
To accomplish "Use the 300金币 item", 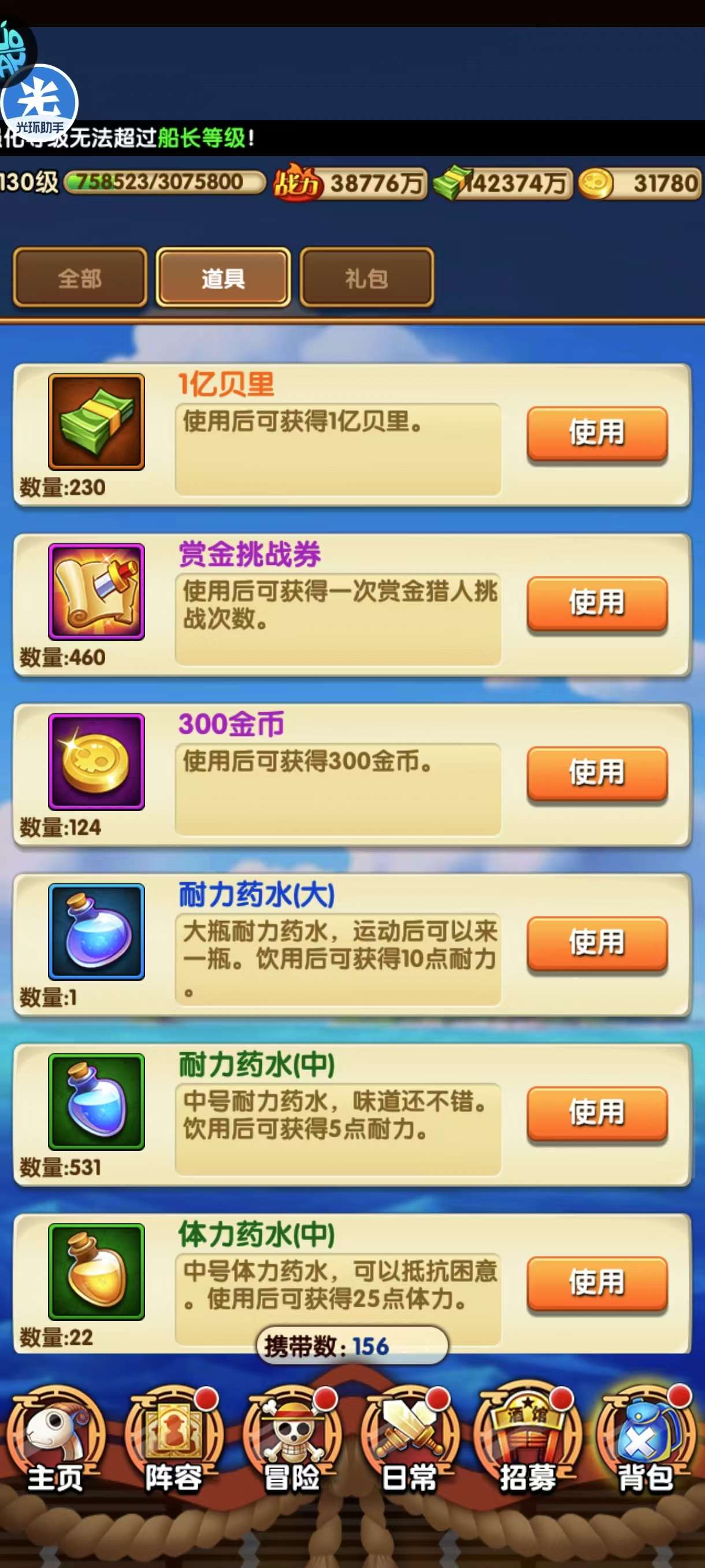I will tap(597, 773).
